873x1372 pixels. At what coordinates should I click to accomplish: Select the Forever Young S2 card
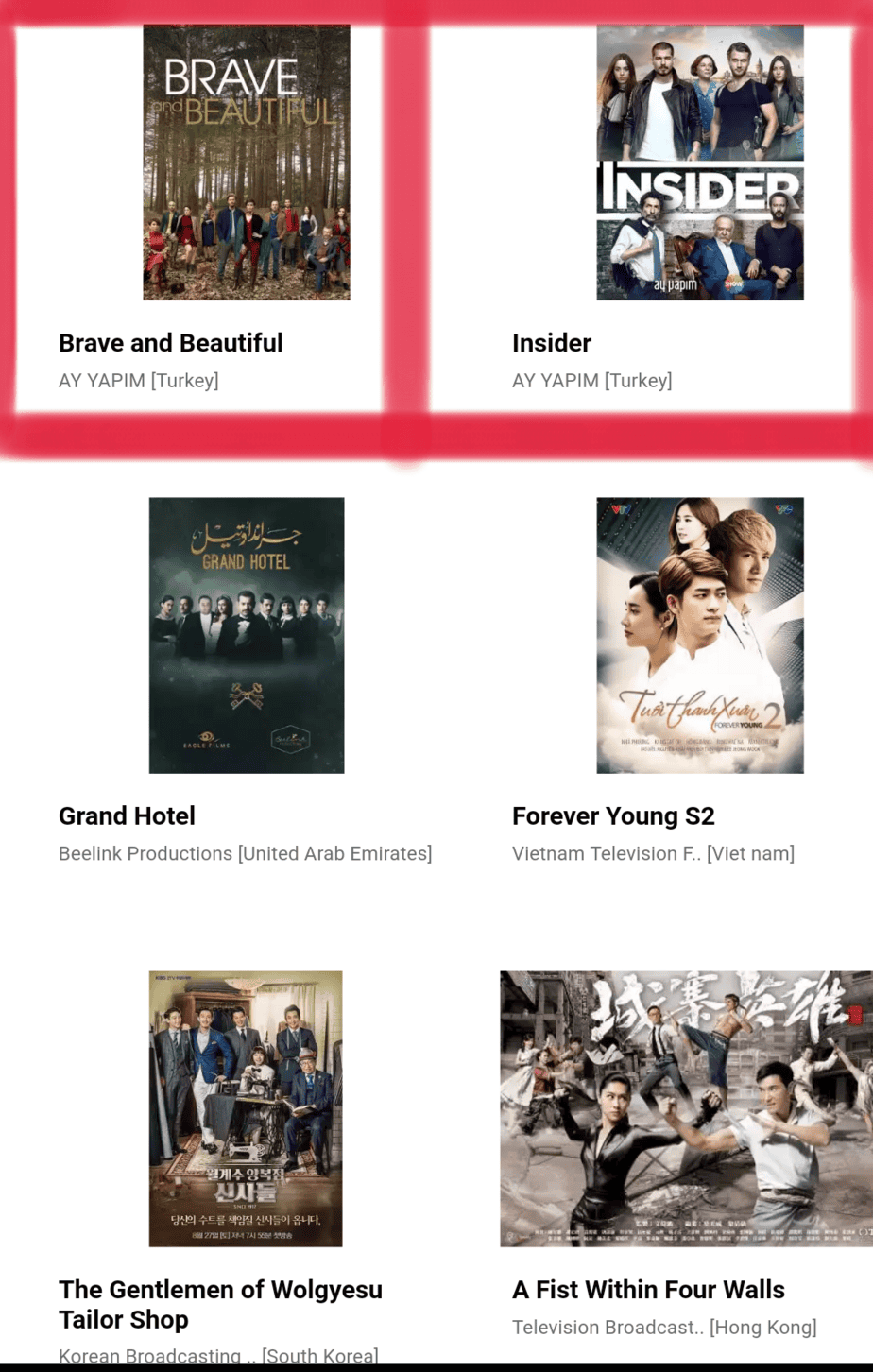coord(699,635)
